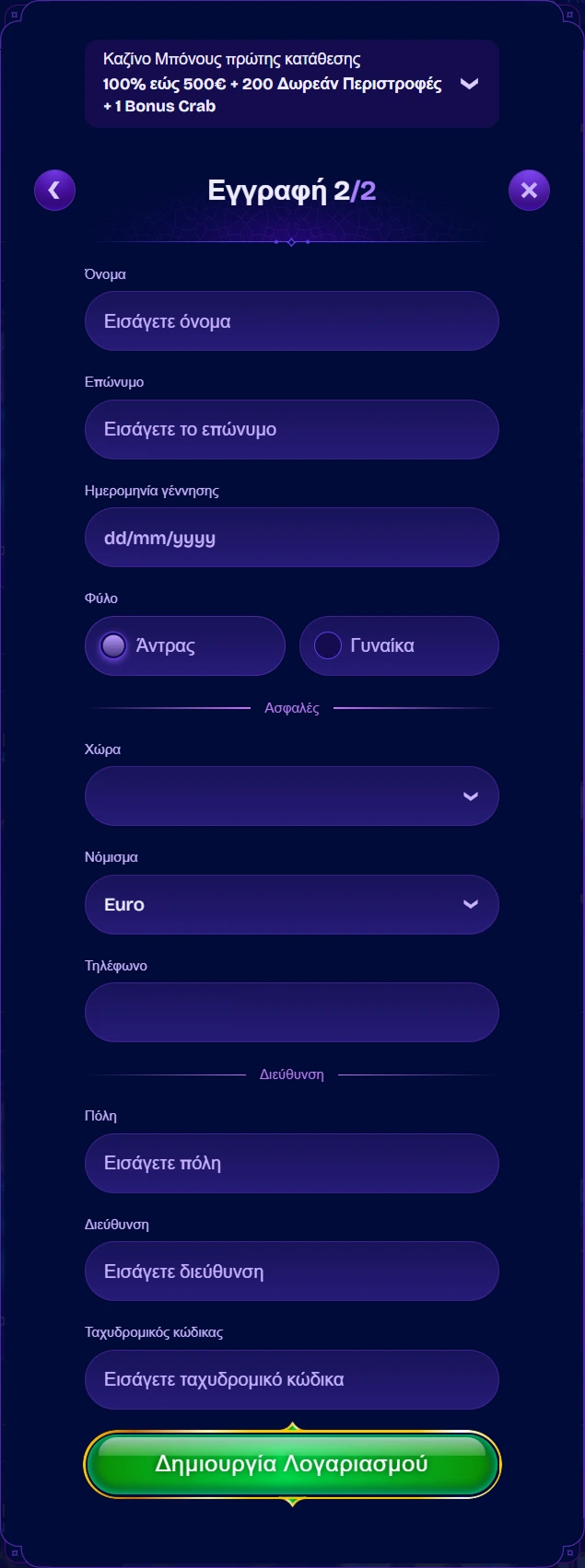Open the Νόμισμα currency dropdown showing Euro
The width and height of the screenshot is (585, 1568).
pos(291,904)
